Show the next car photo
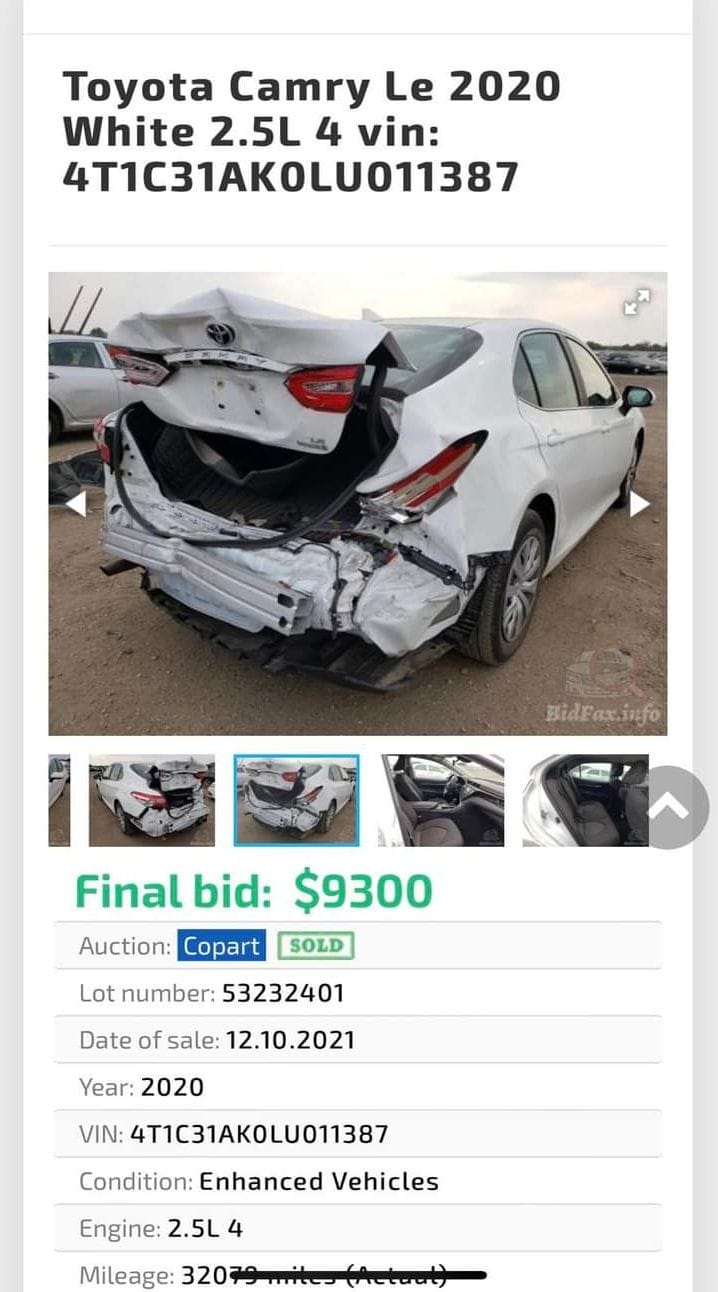Viewport: 718px width, 1292px height. (x=639, y=504)
